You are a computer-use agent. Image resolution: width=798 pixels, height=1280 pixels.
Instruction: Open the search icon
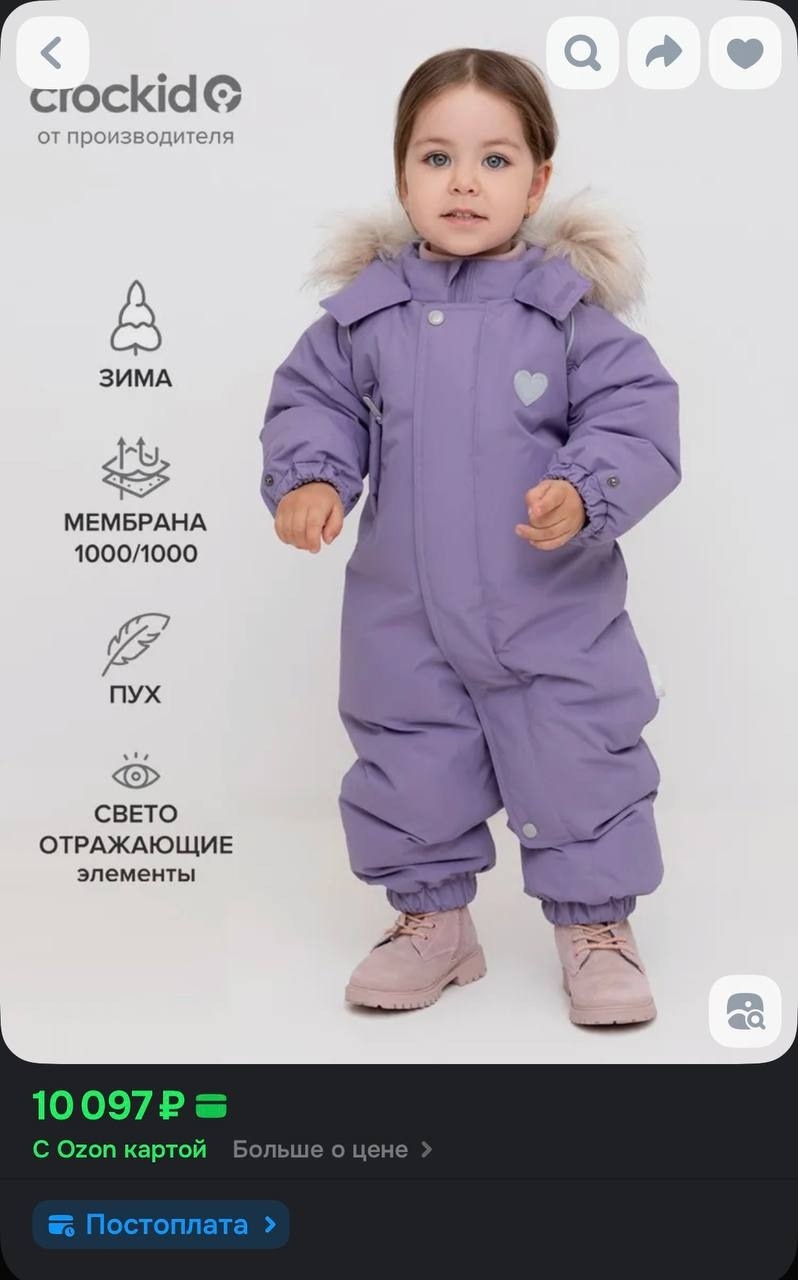coord(582,52)
